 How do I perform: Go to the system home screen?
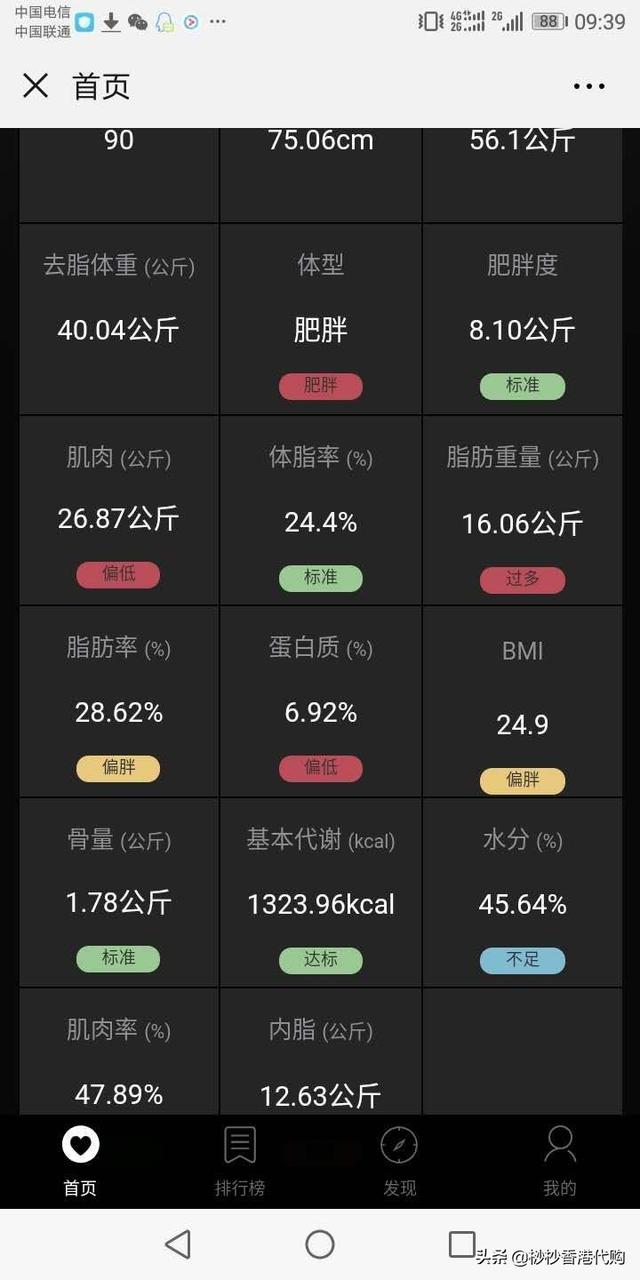[x=320, y=1244]
